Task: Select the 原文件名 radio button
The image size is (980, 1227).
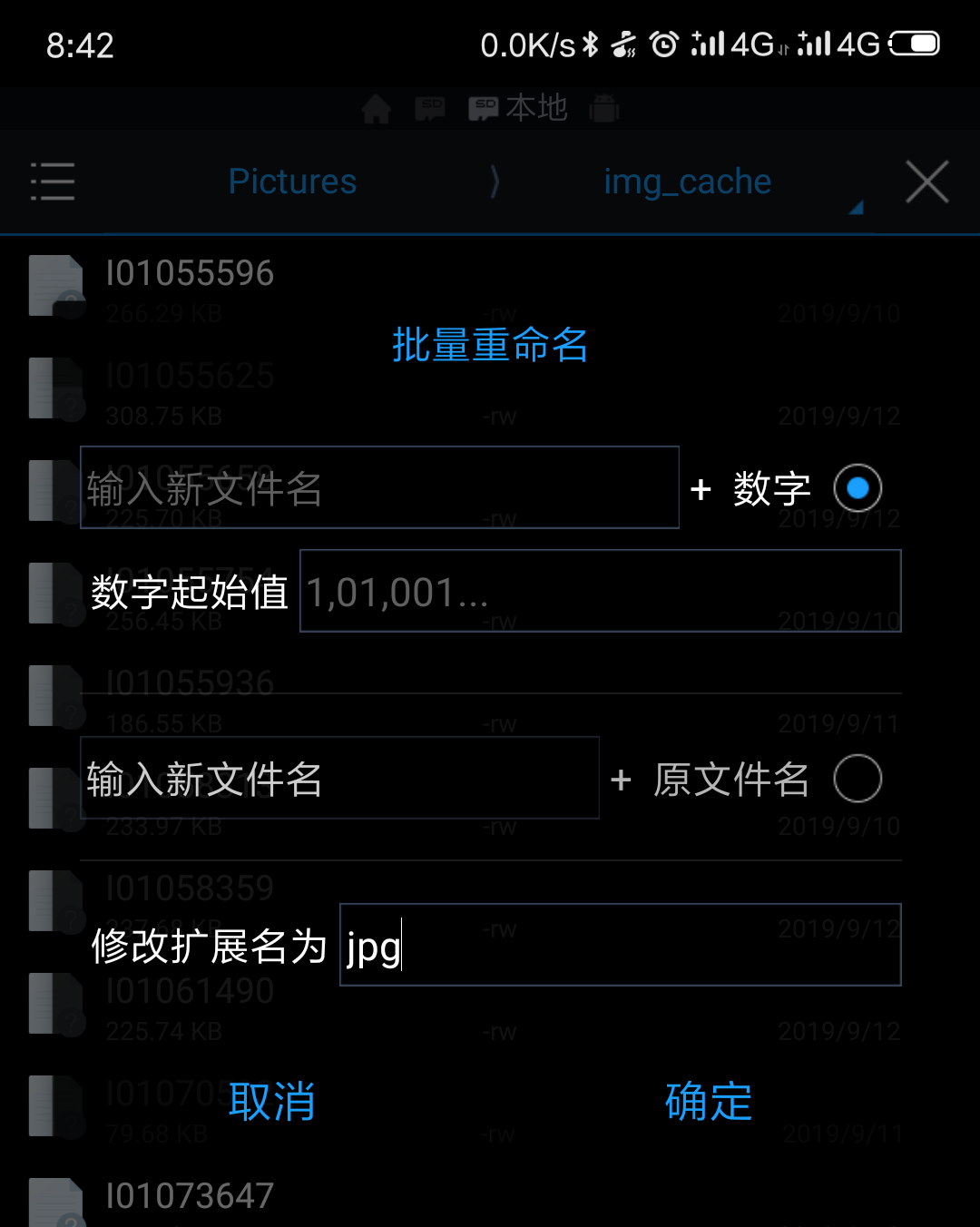Action: [857, 779]
